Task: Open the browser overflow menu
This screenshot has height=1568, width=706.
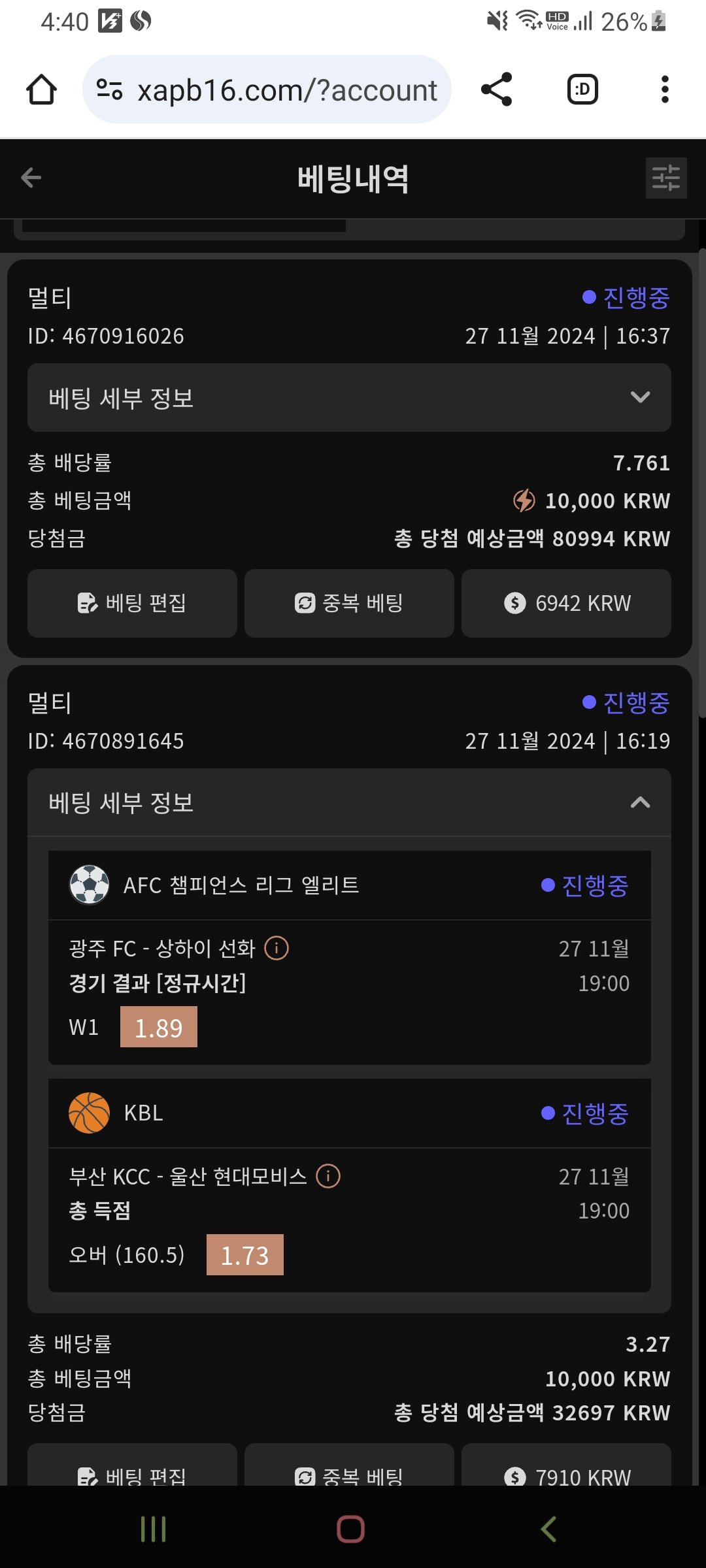Action: point(665,90)
